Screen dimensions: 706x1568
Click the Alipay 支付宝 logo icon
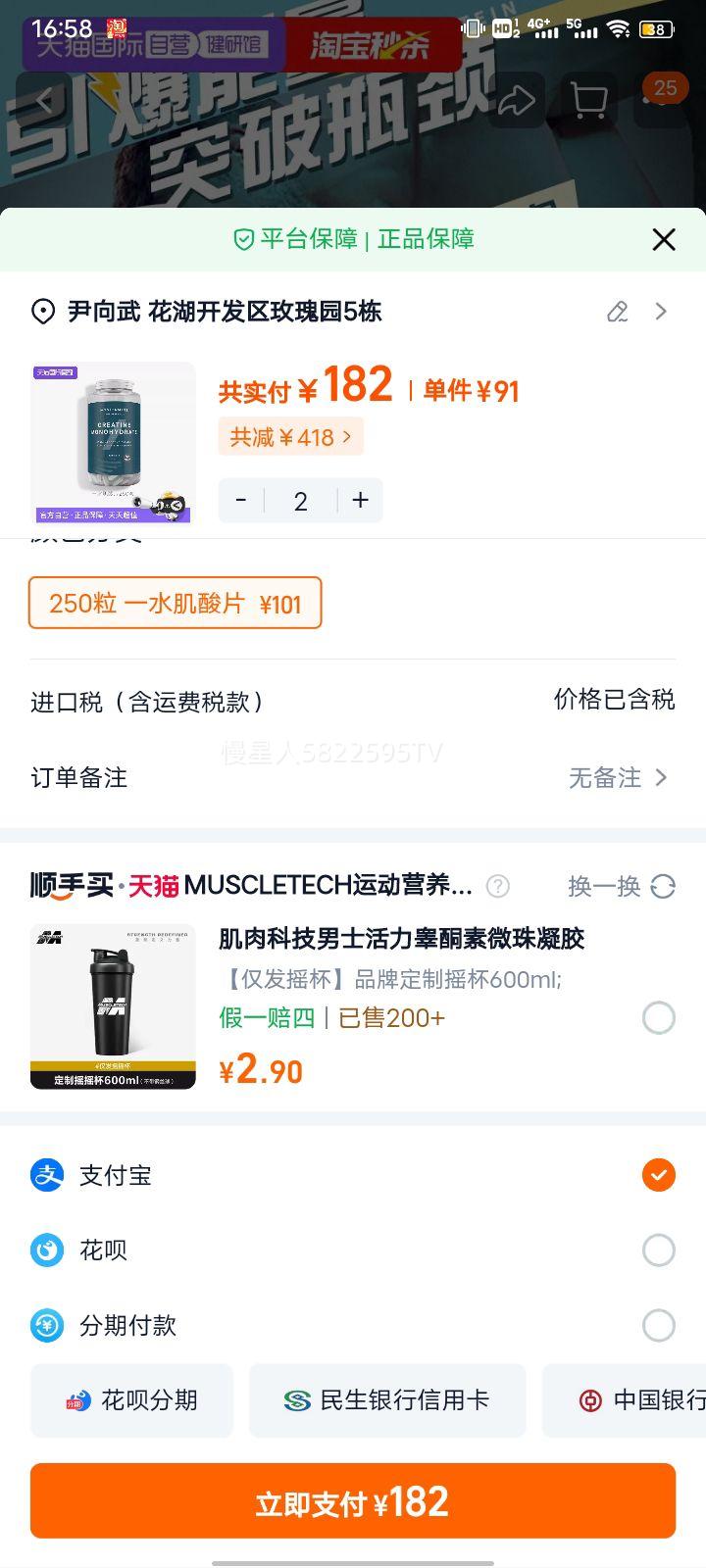click(46, 1175)
